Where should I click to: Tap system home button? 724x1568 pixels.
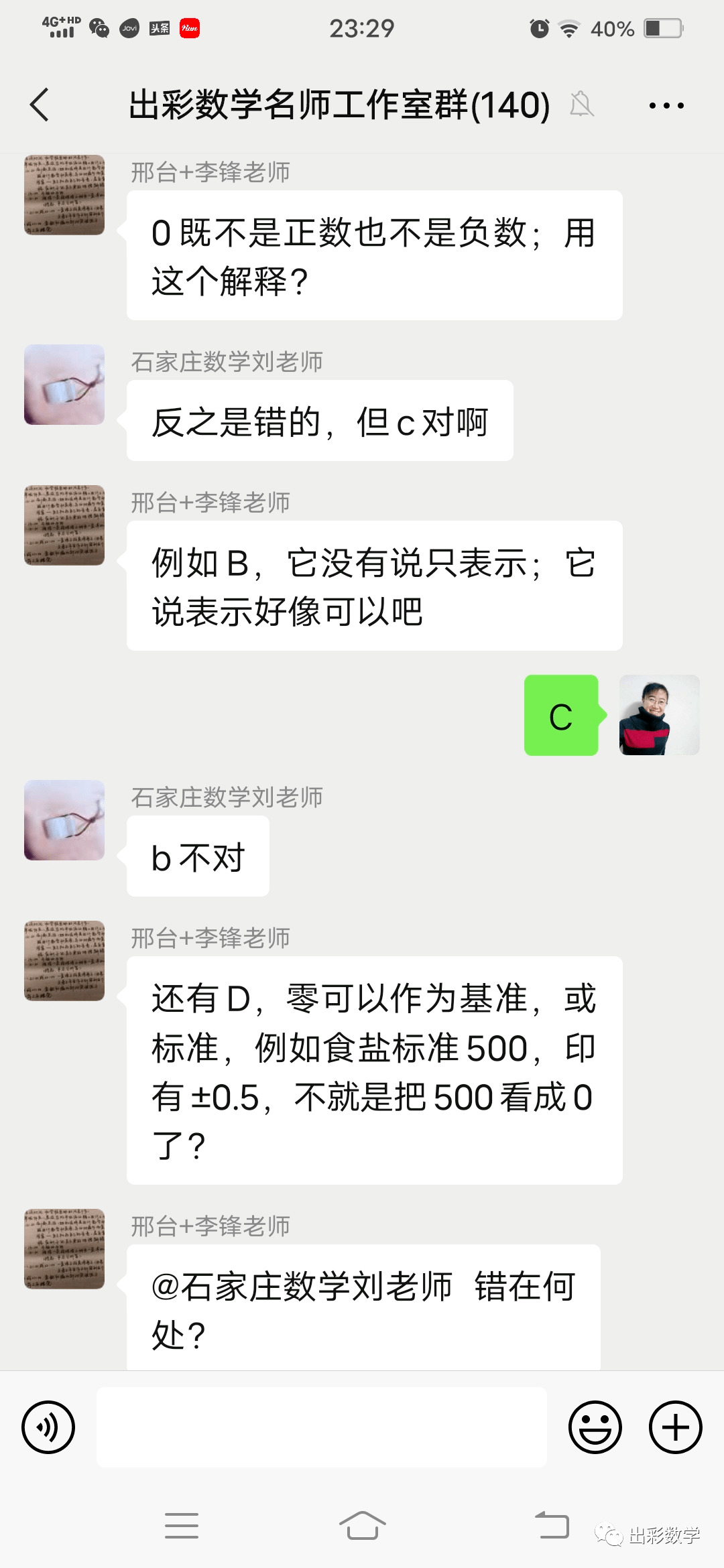pos(362,1526)
